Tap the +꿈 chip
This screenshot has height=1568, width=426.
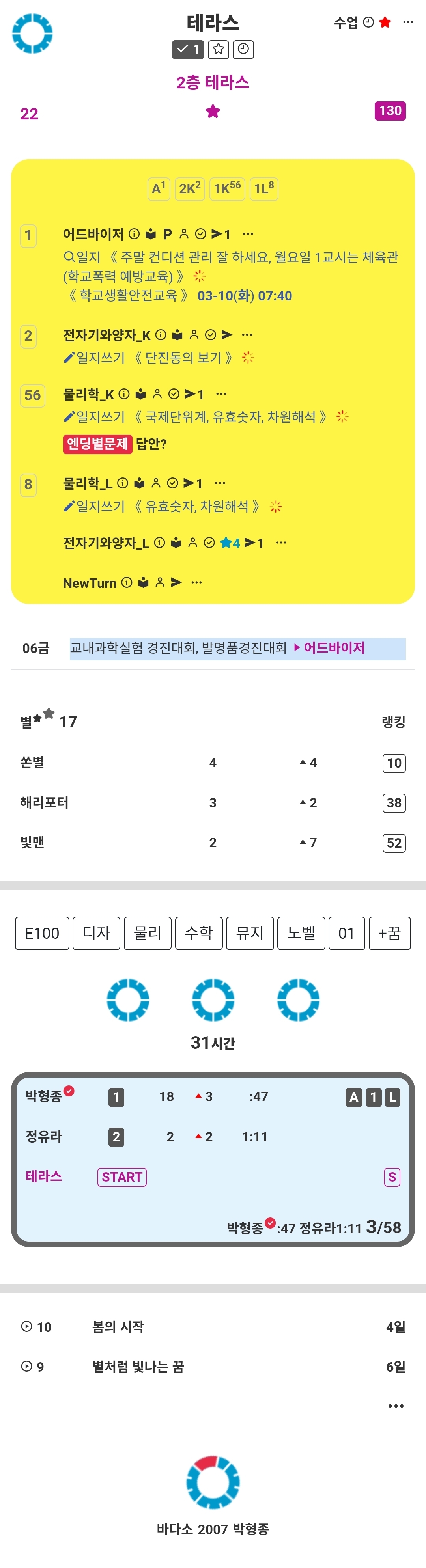389,933
